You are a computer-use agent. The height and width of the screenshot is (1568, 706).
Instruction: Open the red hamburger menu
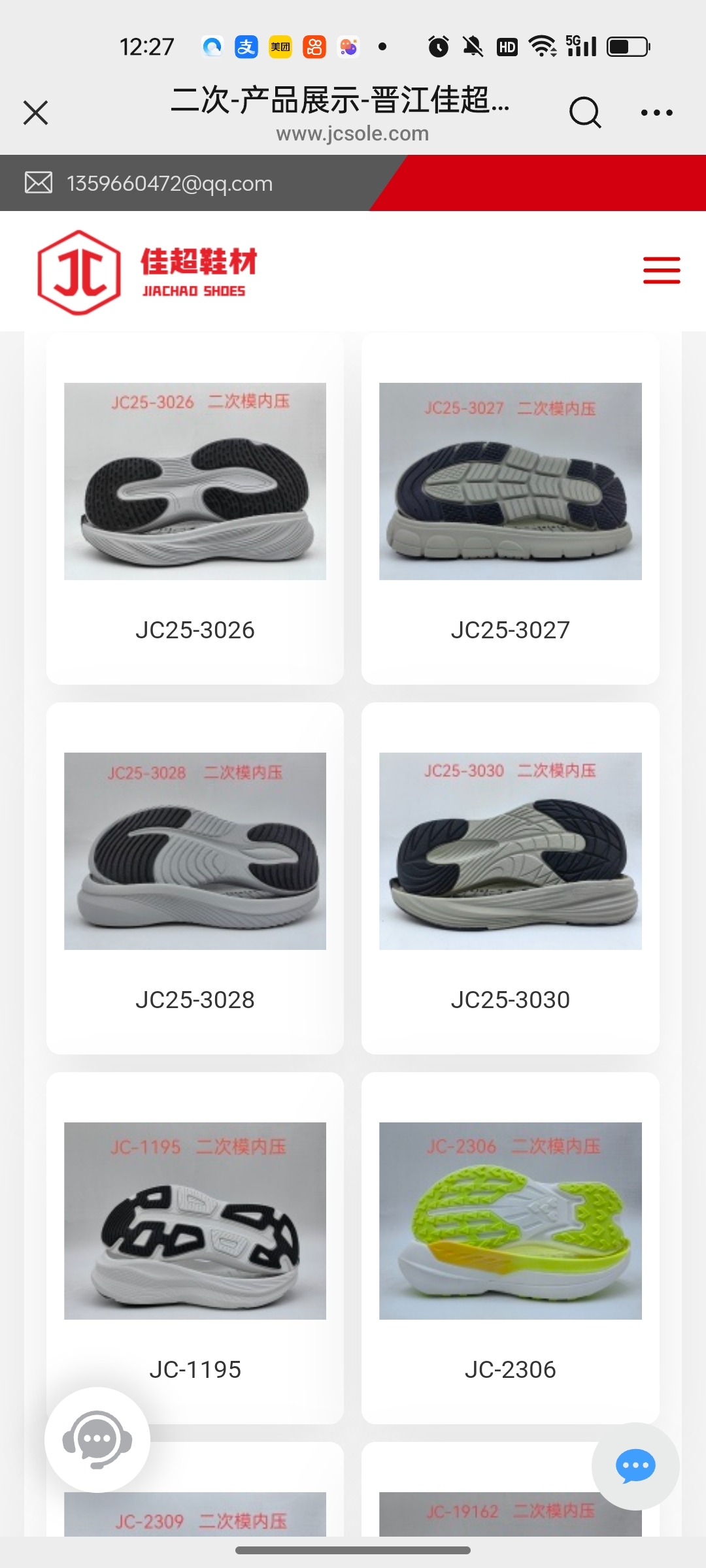click(x=661, y=270)
